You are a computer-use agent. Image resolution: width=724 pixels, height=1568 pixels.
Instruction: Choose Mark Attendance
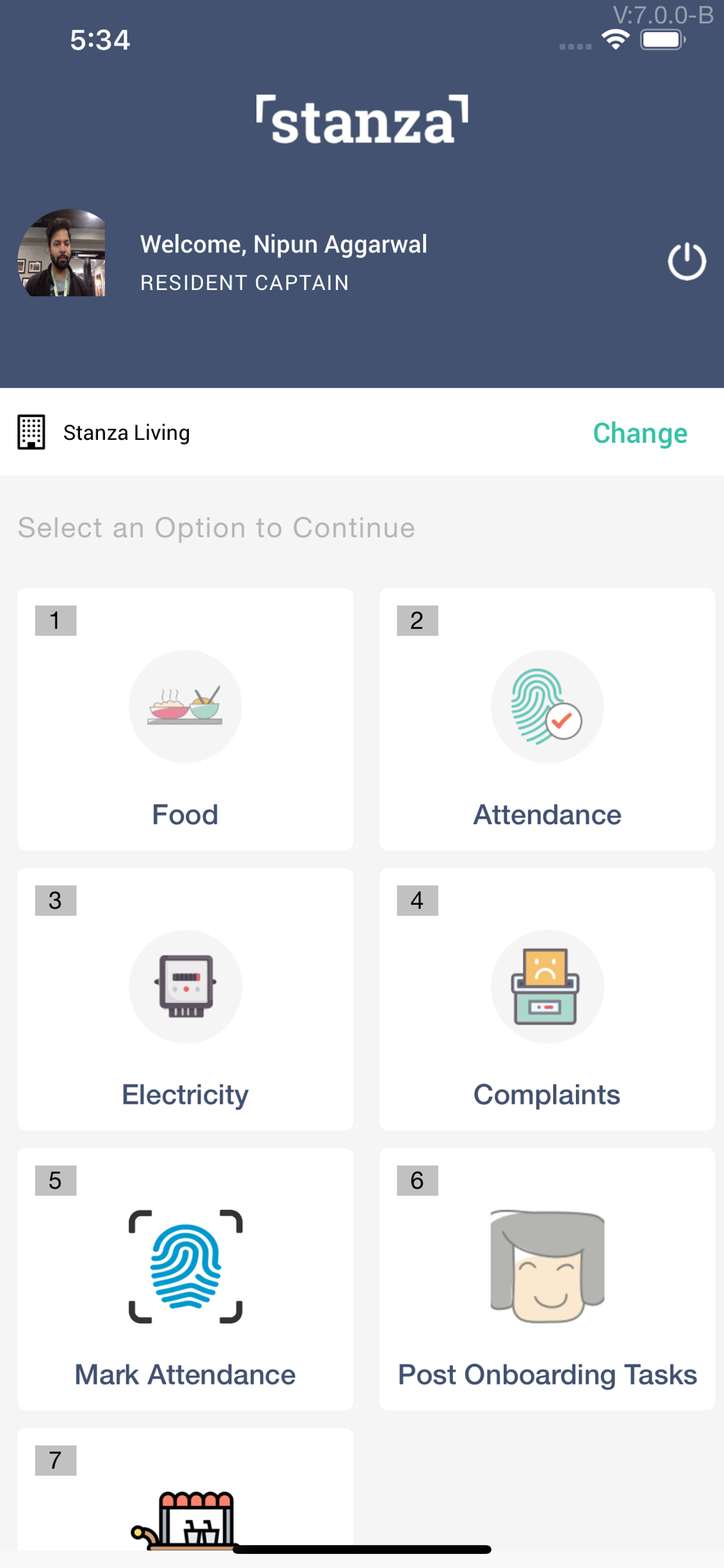pyautogui.click(x=185, y=1279)
